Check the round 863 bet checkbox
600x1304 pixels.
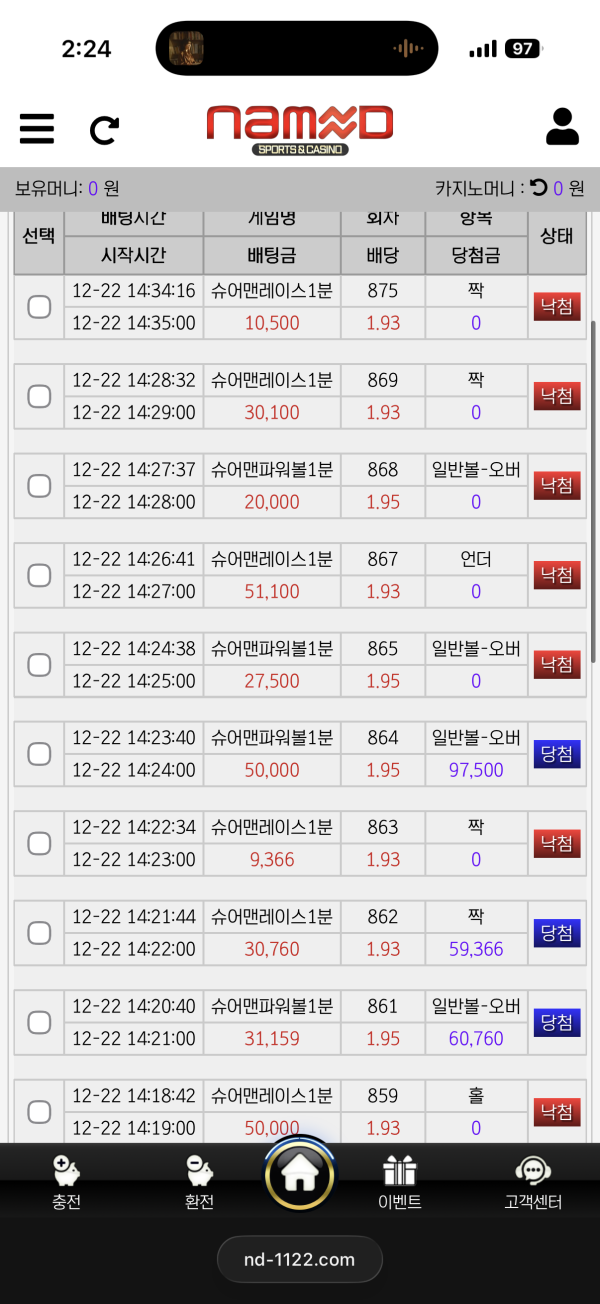pos(39,843)
